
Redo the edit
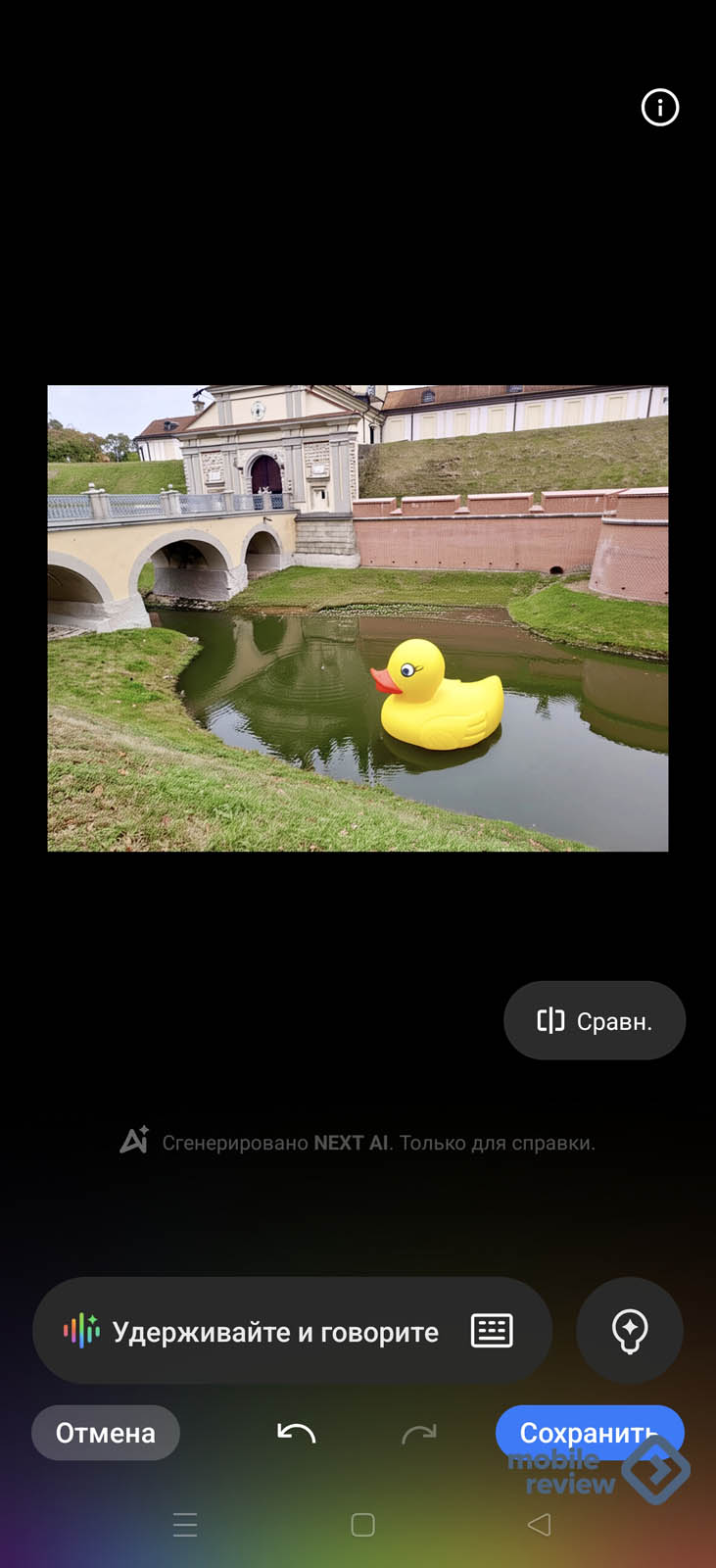tap(418, 1434)
